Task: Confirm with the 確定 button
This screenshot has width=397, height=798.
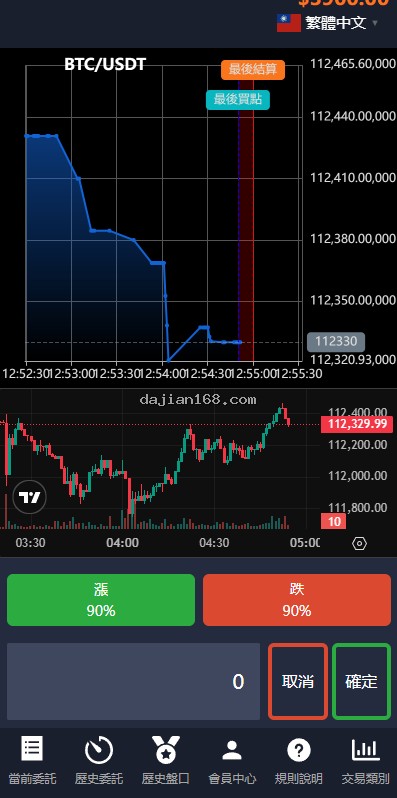Action: (x=361, y=681)
